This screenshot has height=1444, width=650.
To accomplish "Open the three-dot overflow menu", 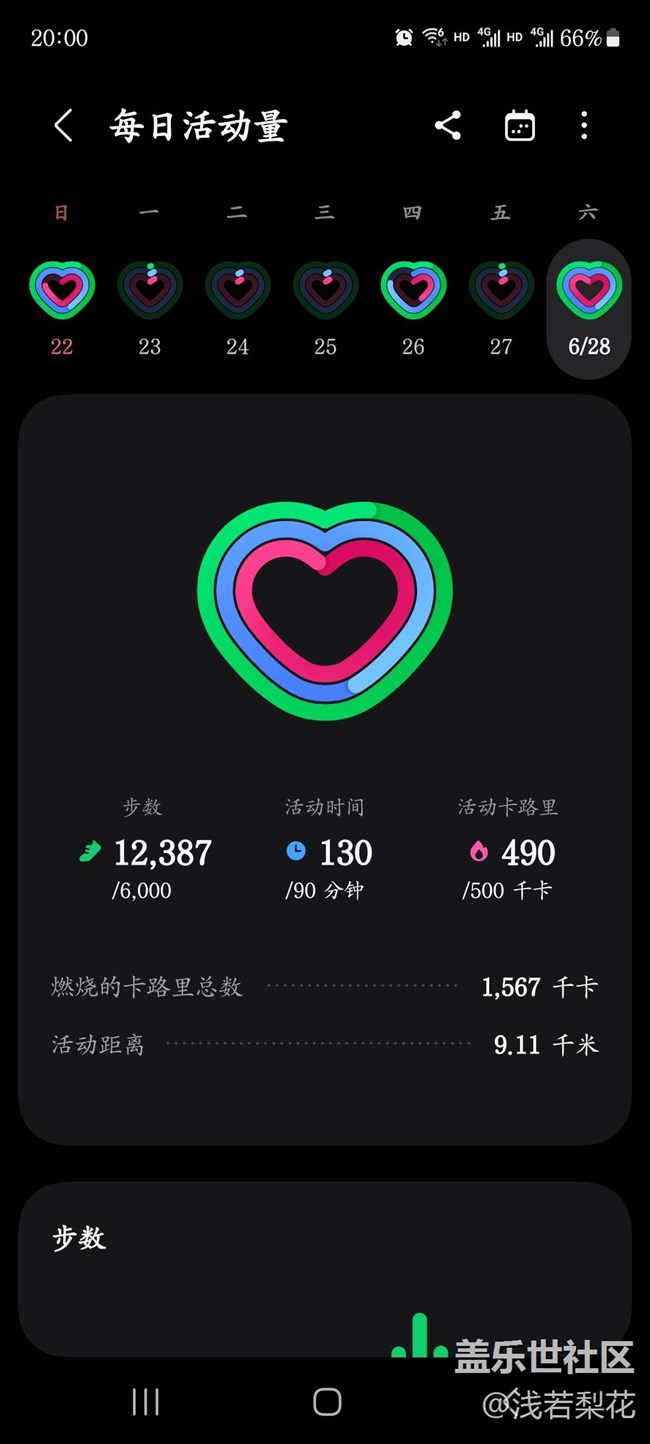I will click(x=585, y=126).
